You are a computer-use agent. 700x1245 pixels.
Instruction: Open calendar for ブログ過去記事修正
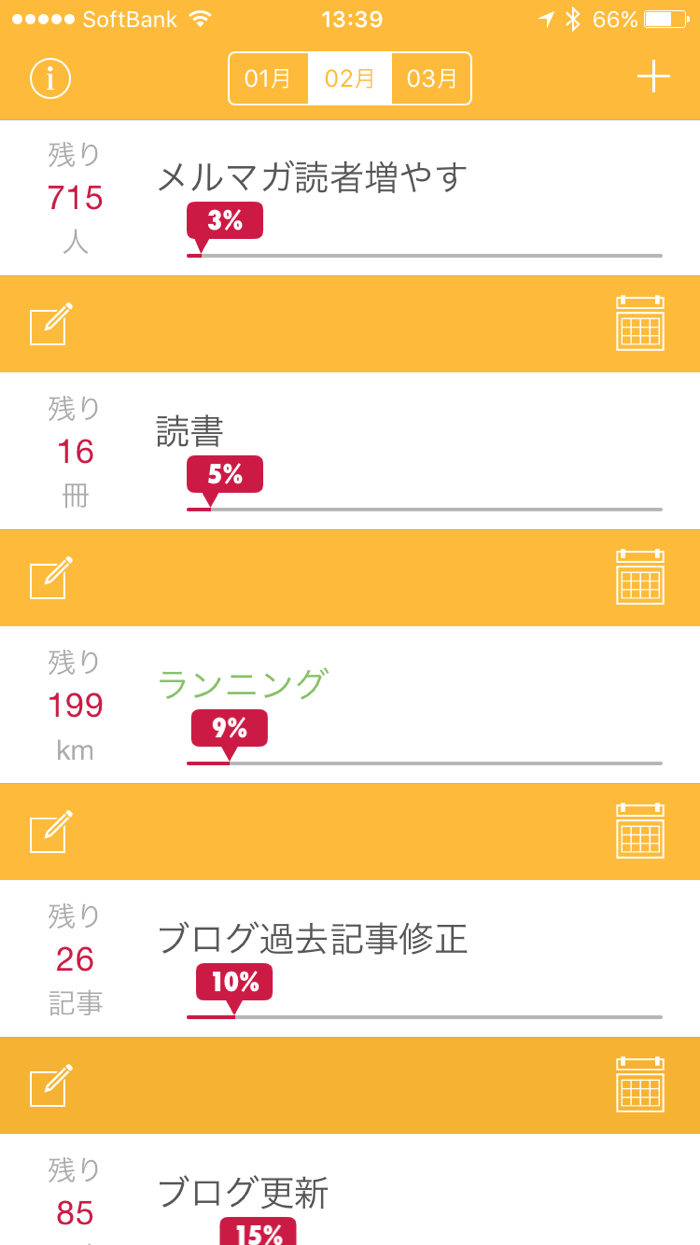tap(640, 1085)
